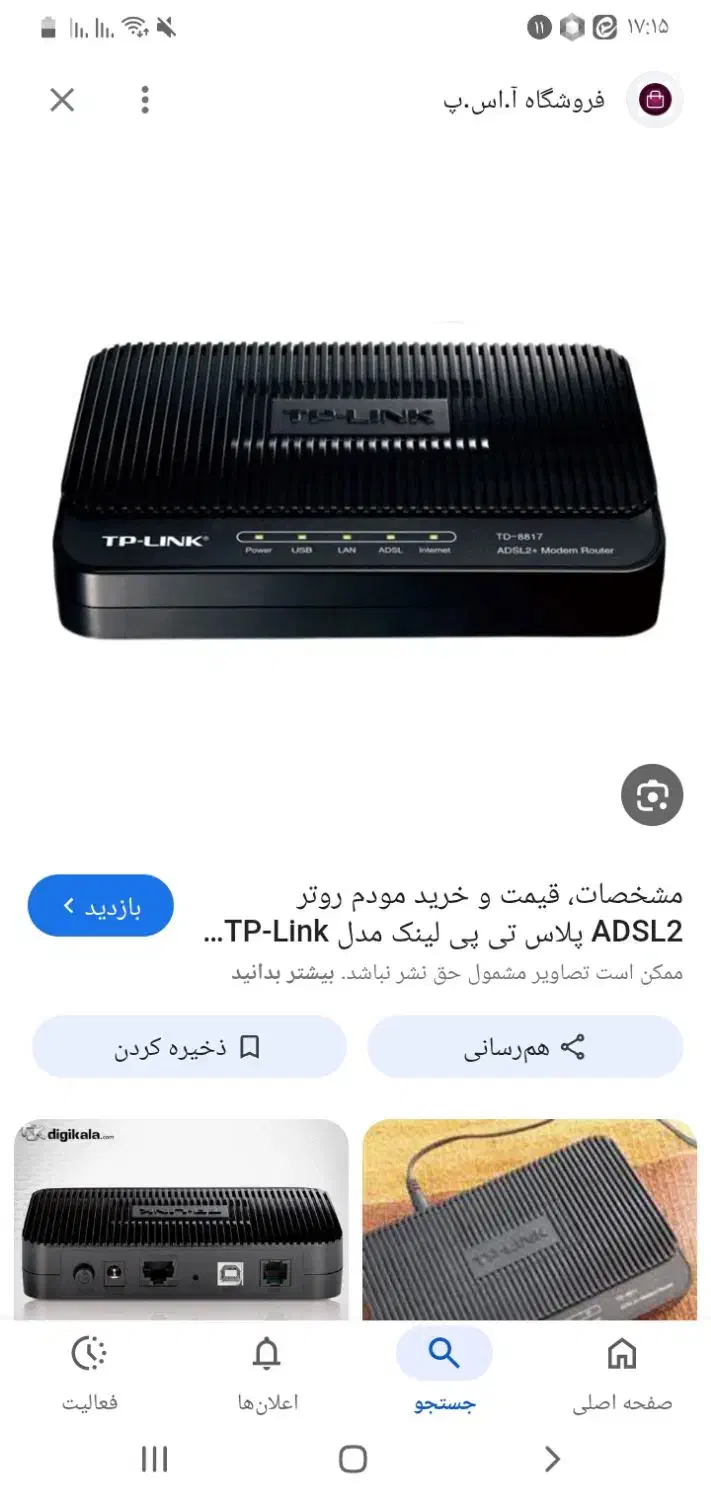This screenshot has height=1500, width=711.
Task: Open the related modem photo on wooden table
Action: click(x=528, y=1218)
